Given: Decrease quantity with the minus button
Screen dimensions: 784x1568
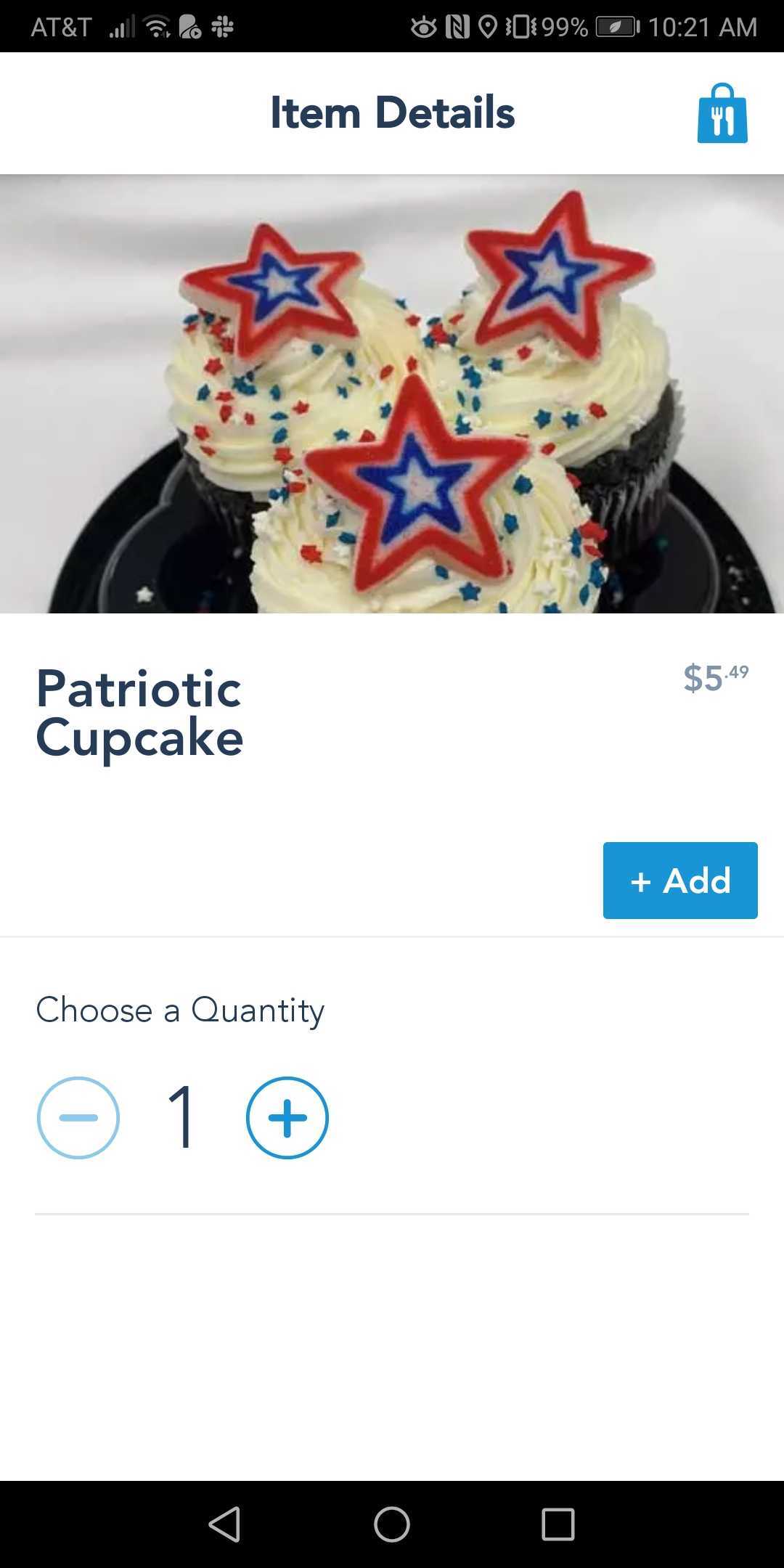Looking at the screenshot, I should 78,1117.
